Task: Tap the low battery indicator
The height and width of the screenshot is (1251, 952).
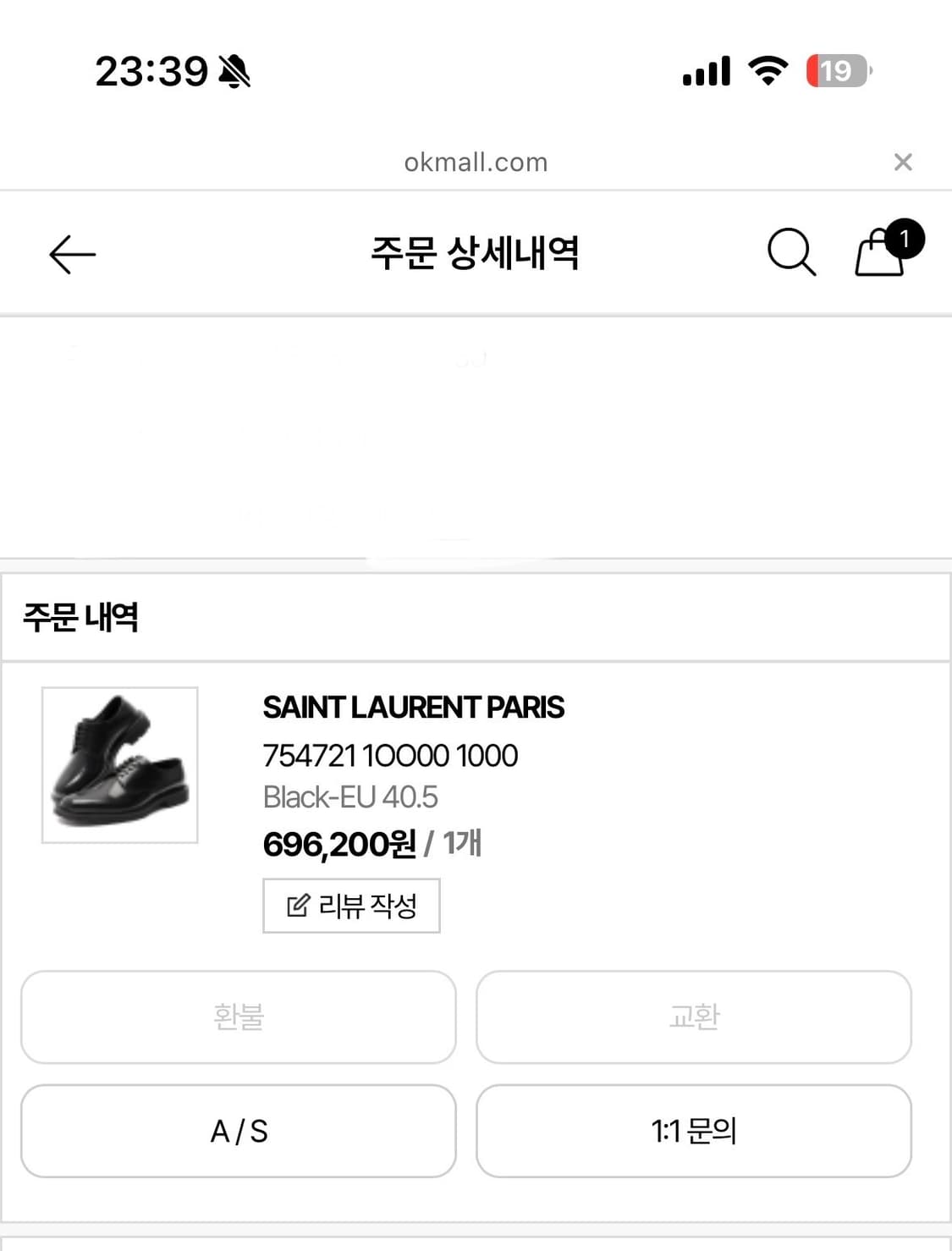Action: pos(837,72)
